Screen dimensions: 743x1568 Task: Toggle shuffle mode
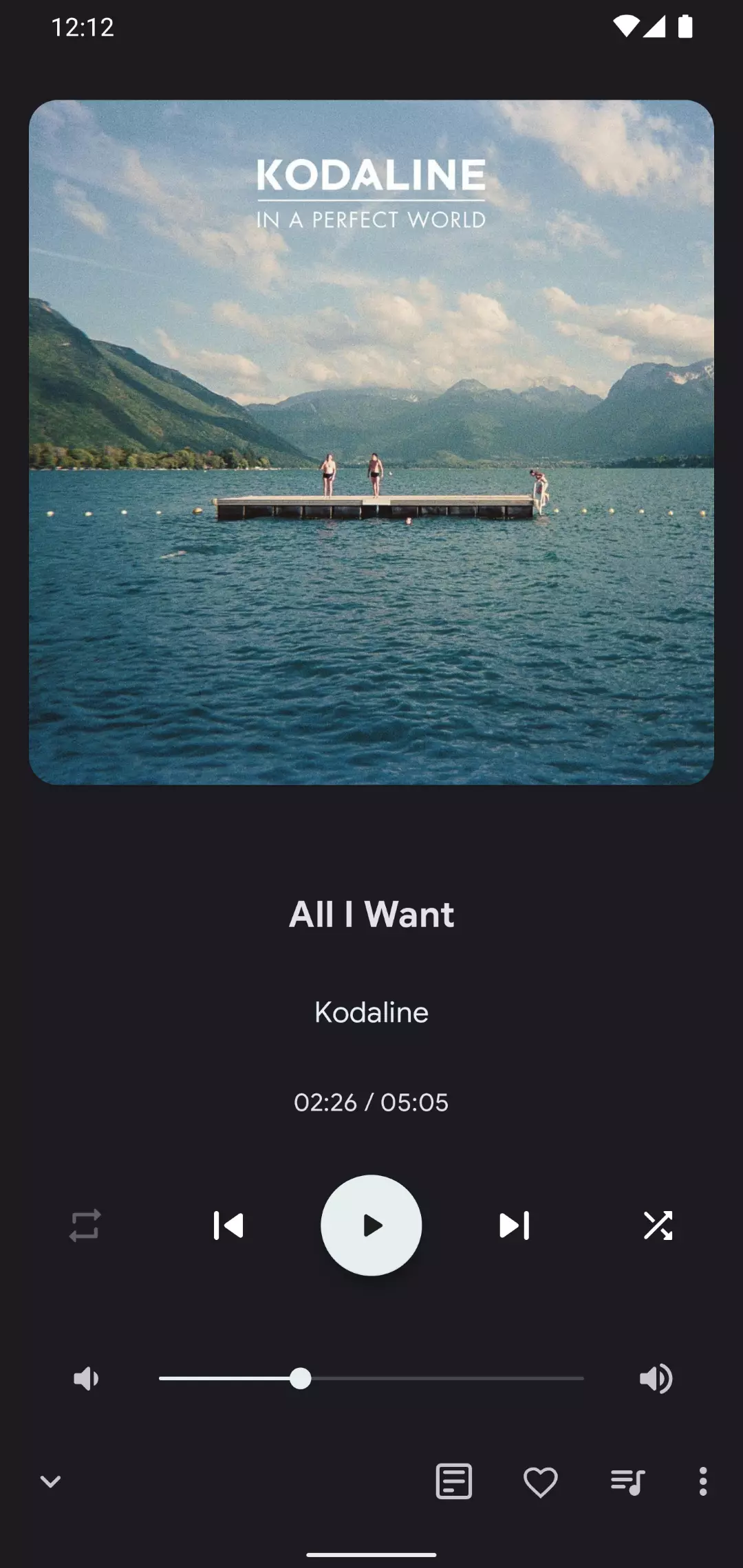click(x=658, y=1226)
